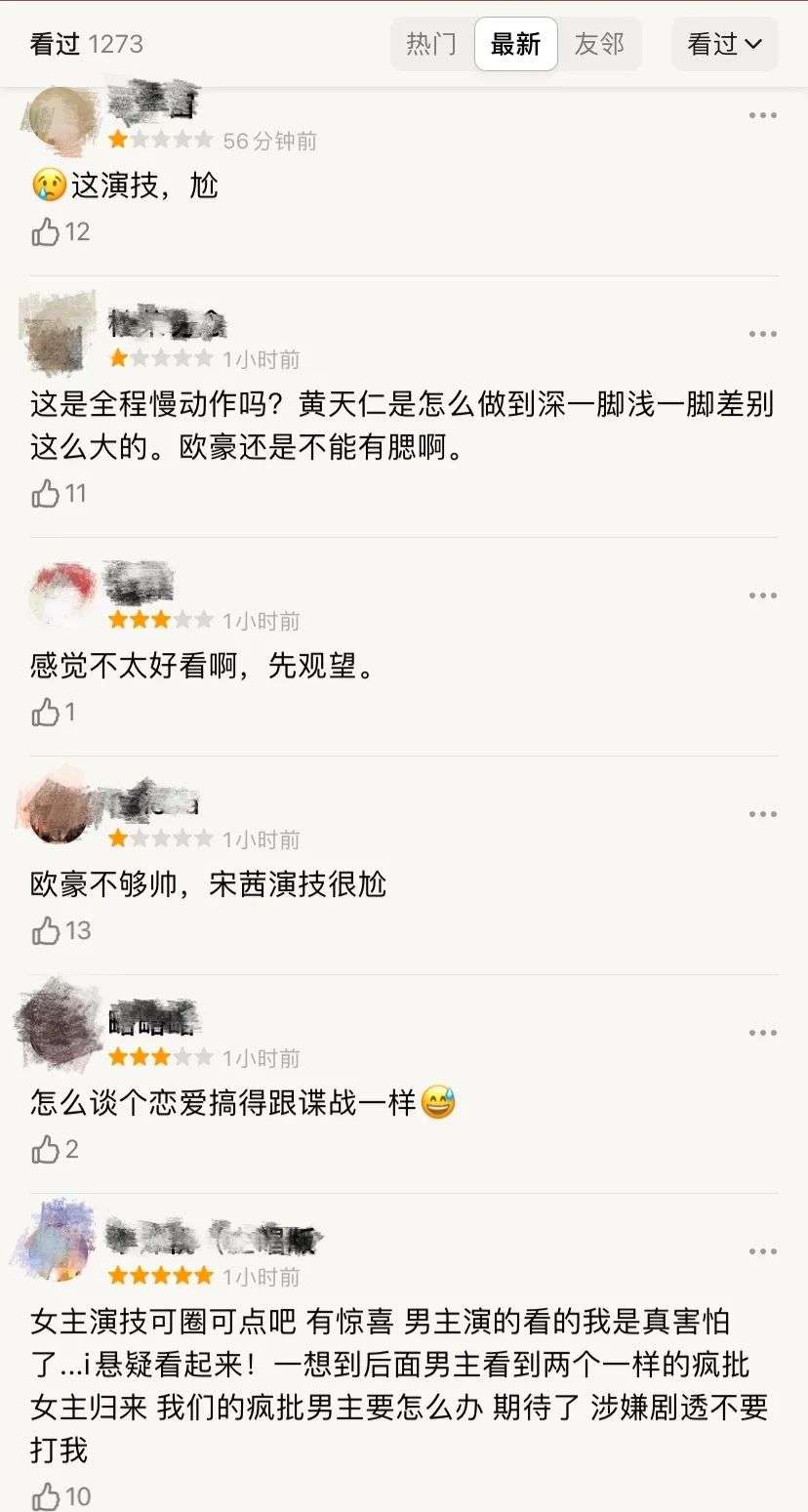Open overflow menu on "欧豪不够帅" review
The height and width of the screenshot is (1512, 808).
click(x=762, y=815)
